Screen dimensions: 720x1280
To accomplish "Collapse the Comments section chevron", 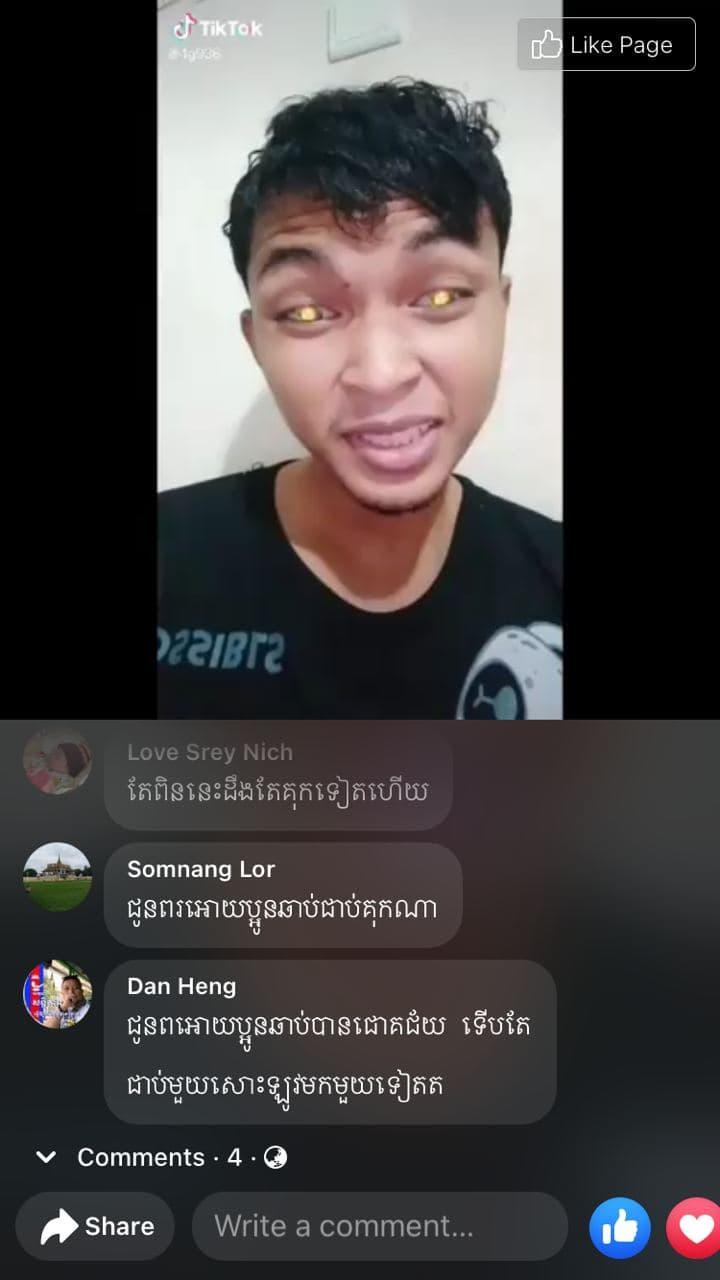I will [x=46, y=1157].
